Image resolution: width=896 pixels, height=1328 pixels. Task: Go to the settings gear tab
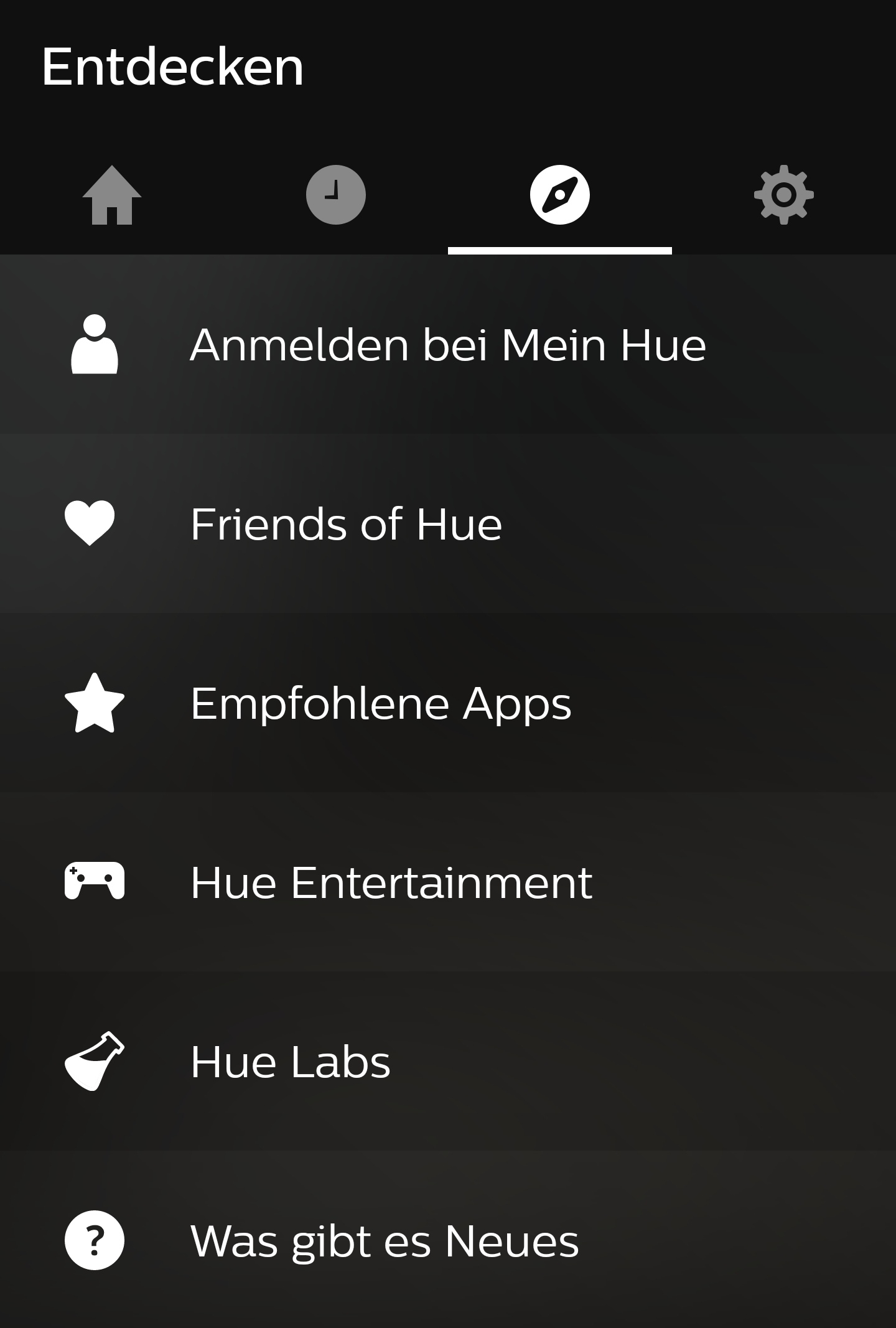coord(783,195)
